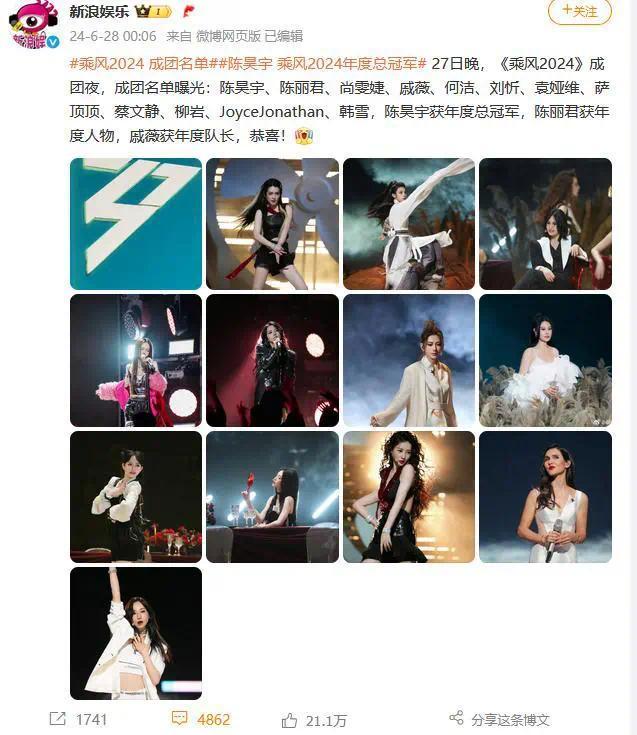Open the photo of performer in white flowing robe
637x735 pixels.
point(408,224)
